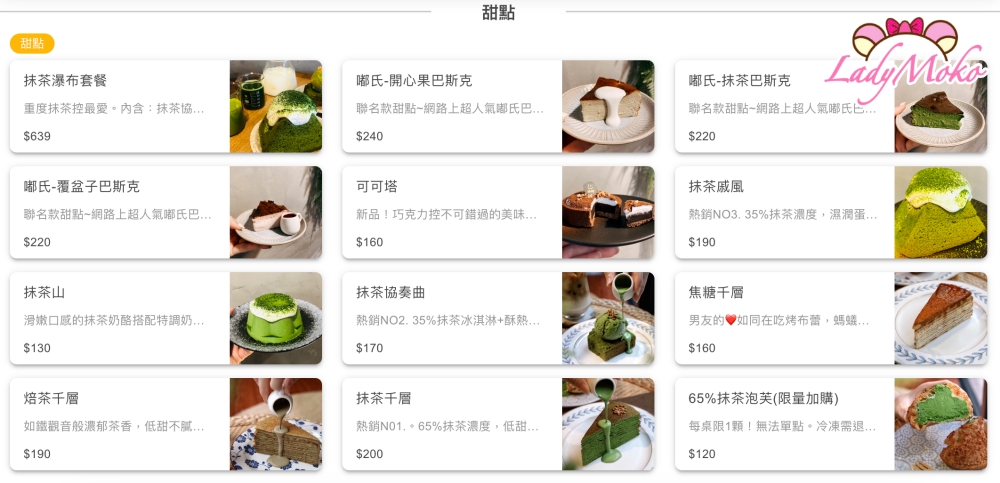The image size is (1000, 483).
Task: Open the 焙茶千層 item
Action: 165,424
